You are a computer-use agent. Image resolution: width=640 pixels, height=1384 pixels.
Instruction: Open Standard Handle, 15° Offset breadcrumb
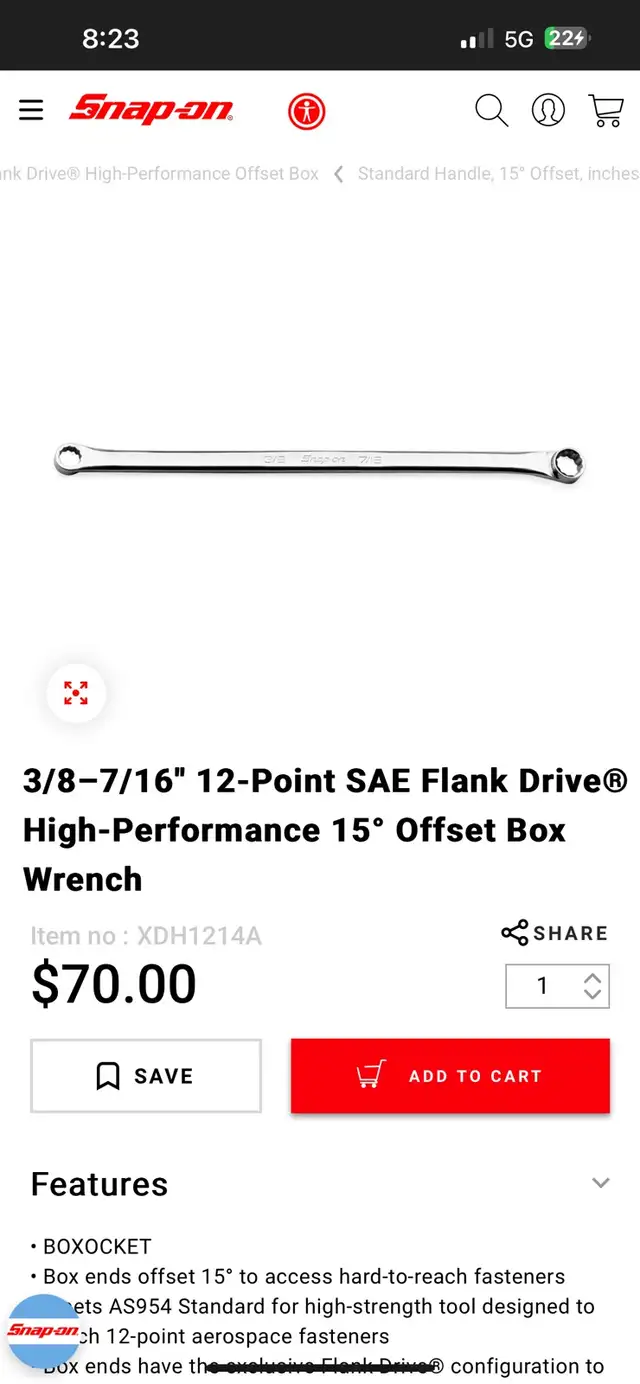pyautogui.click(x=498, y=174)
